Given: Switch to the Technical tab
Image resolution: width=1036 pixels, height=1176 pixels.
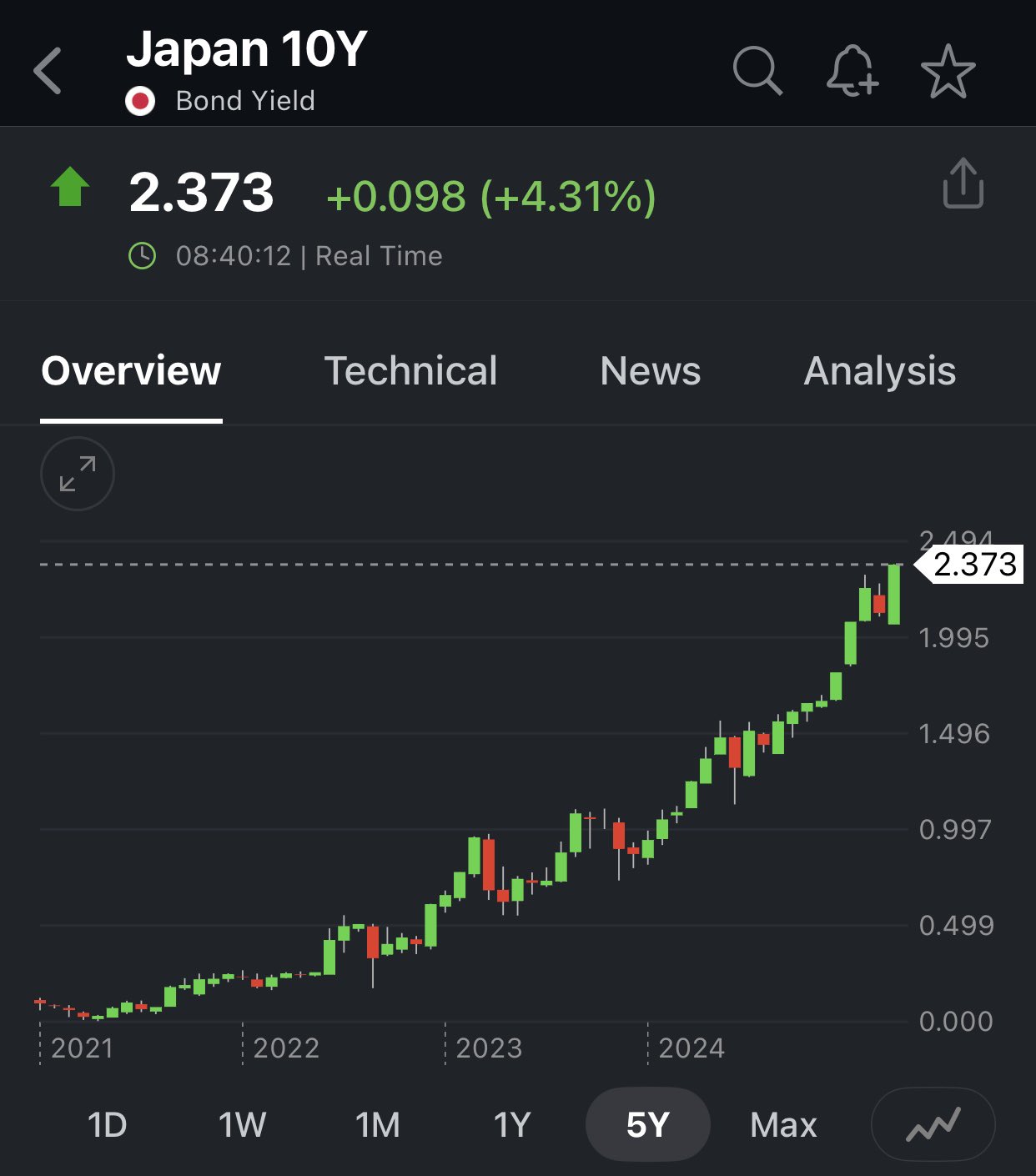Looking at the screenshot, I should [x=410, y=371].
